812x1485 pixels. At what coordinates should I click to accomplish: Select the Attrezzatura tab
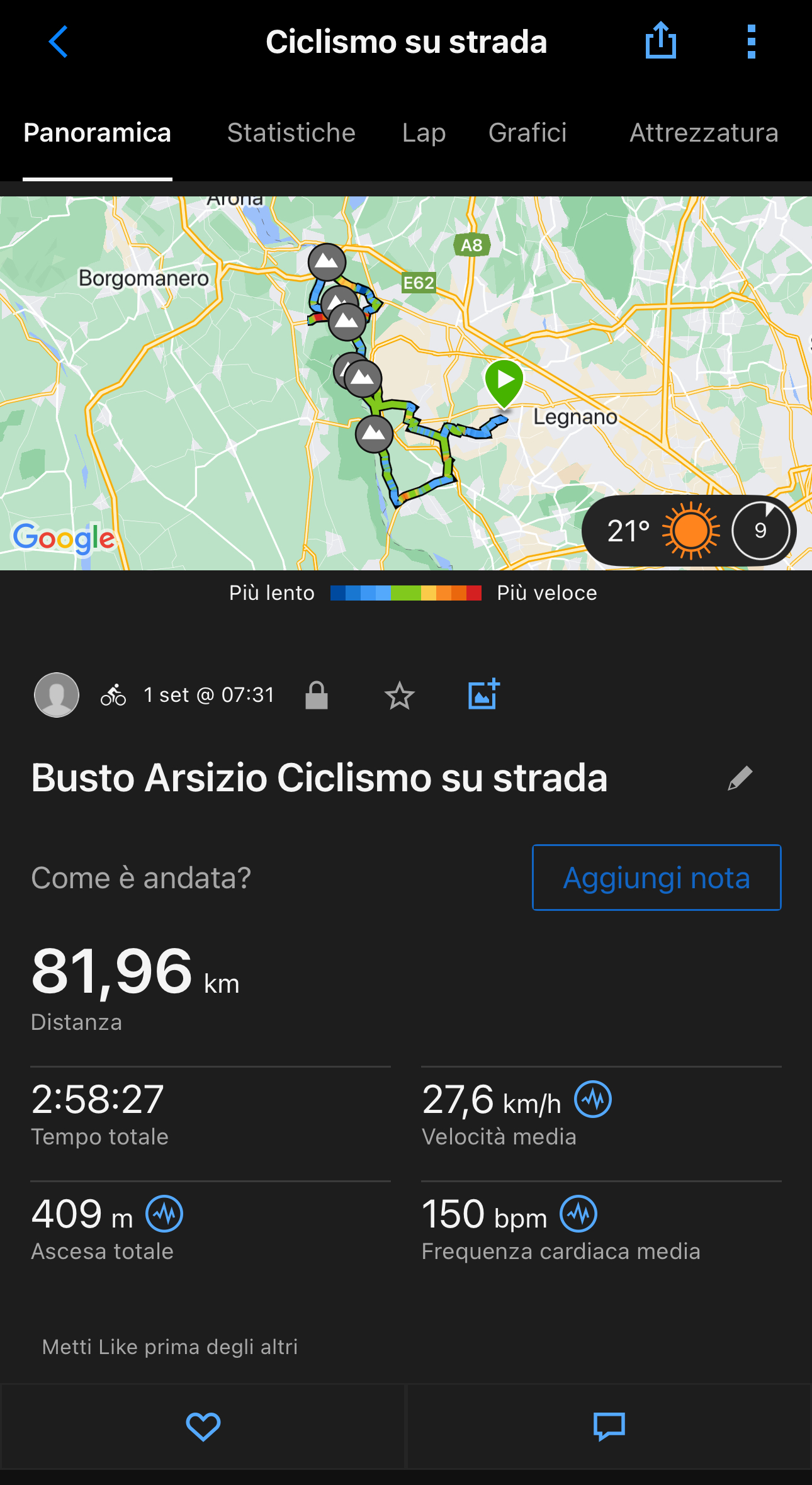pos(704,133)
